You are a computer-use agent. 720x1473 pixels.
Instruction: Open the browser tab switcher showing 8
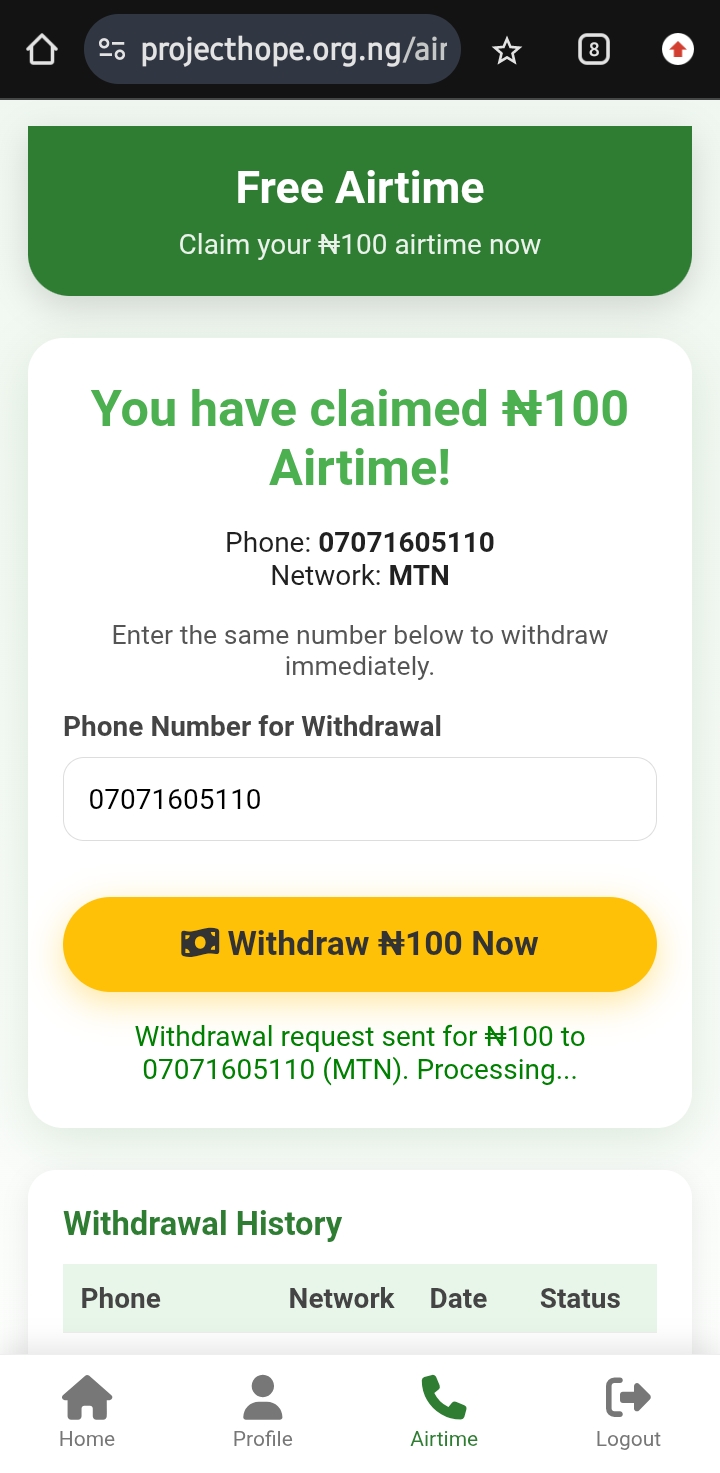[593, 49]
